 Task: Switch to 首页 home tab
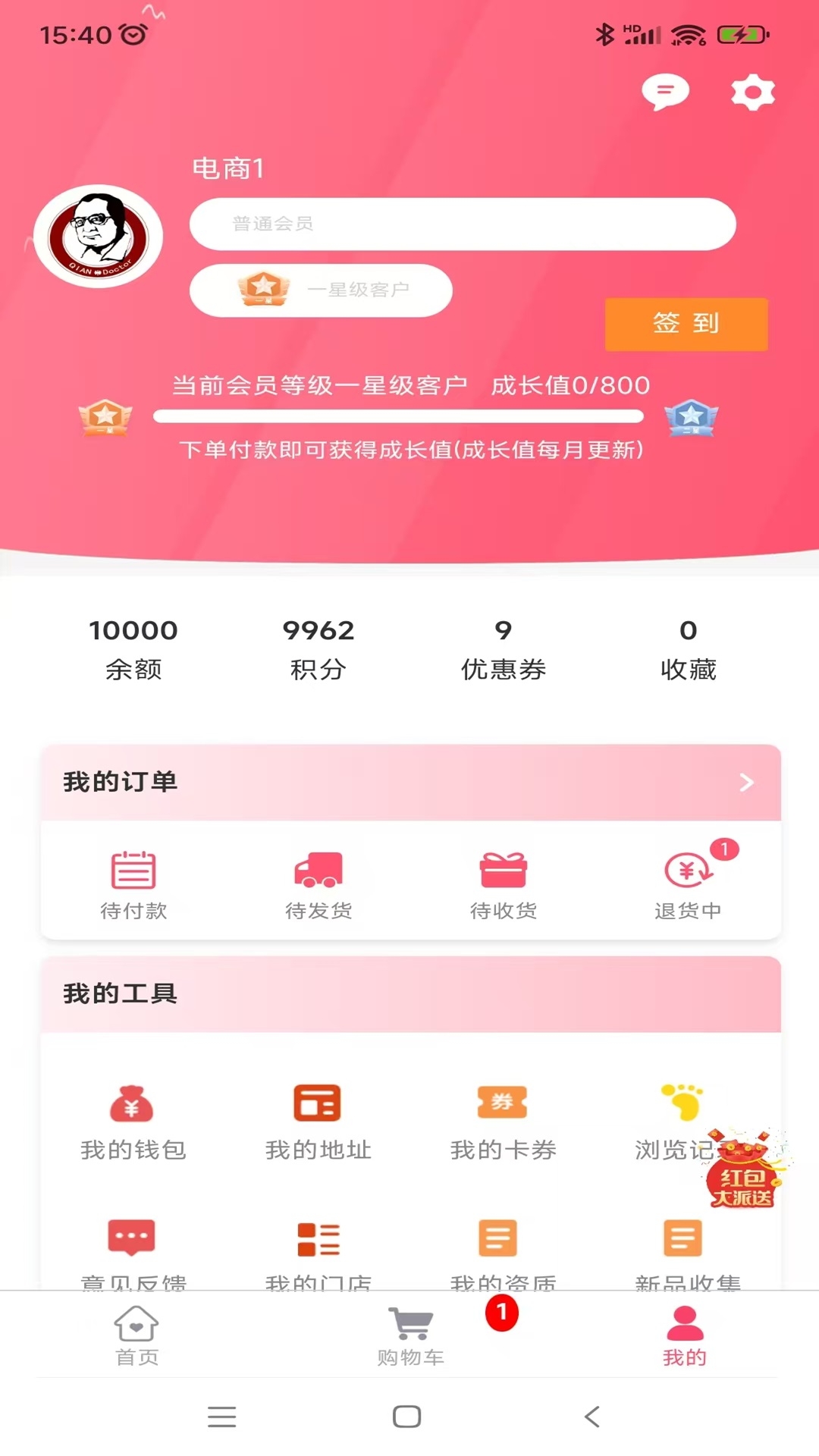[136, 1335]
